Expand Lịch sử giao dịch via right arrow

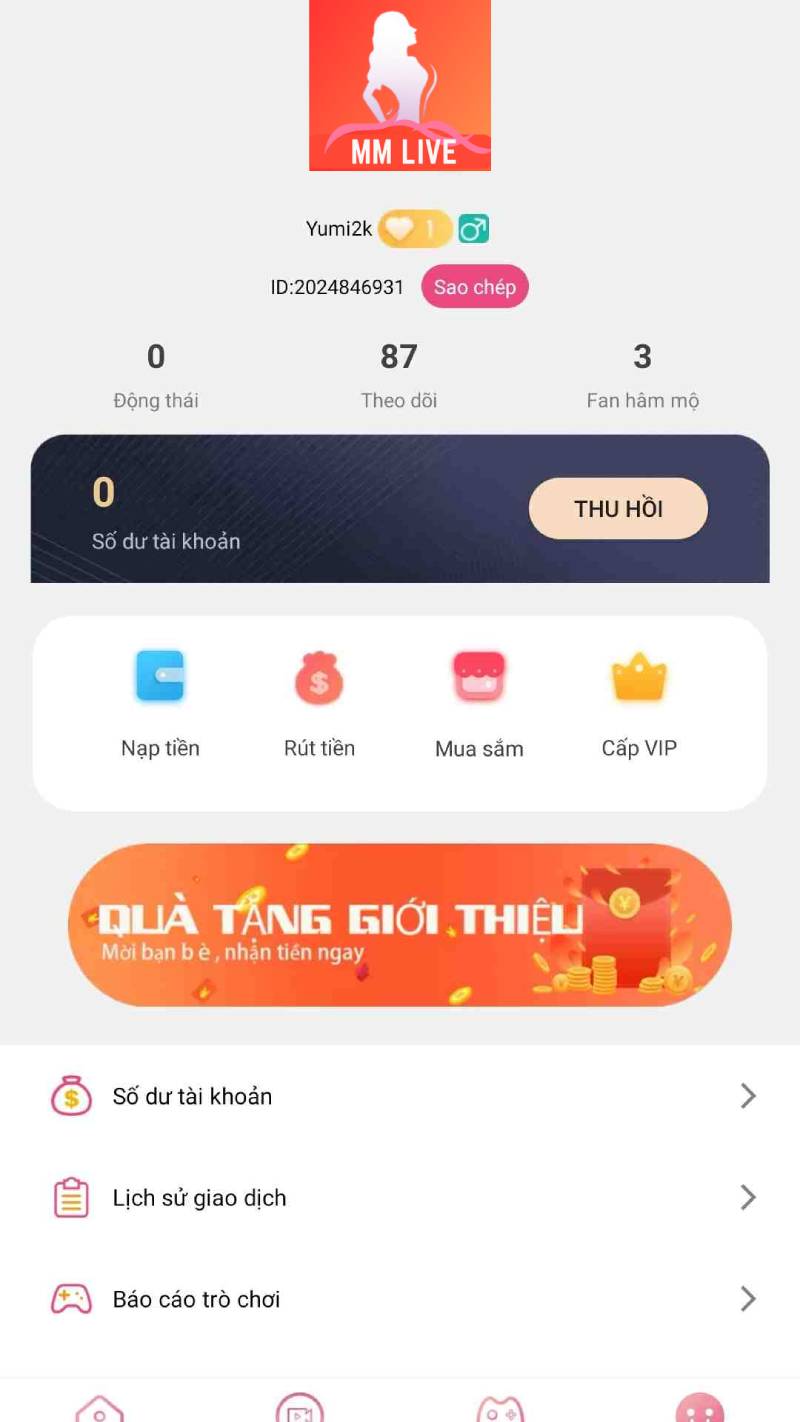click(748, 1197)
